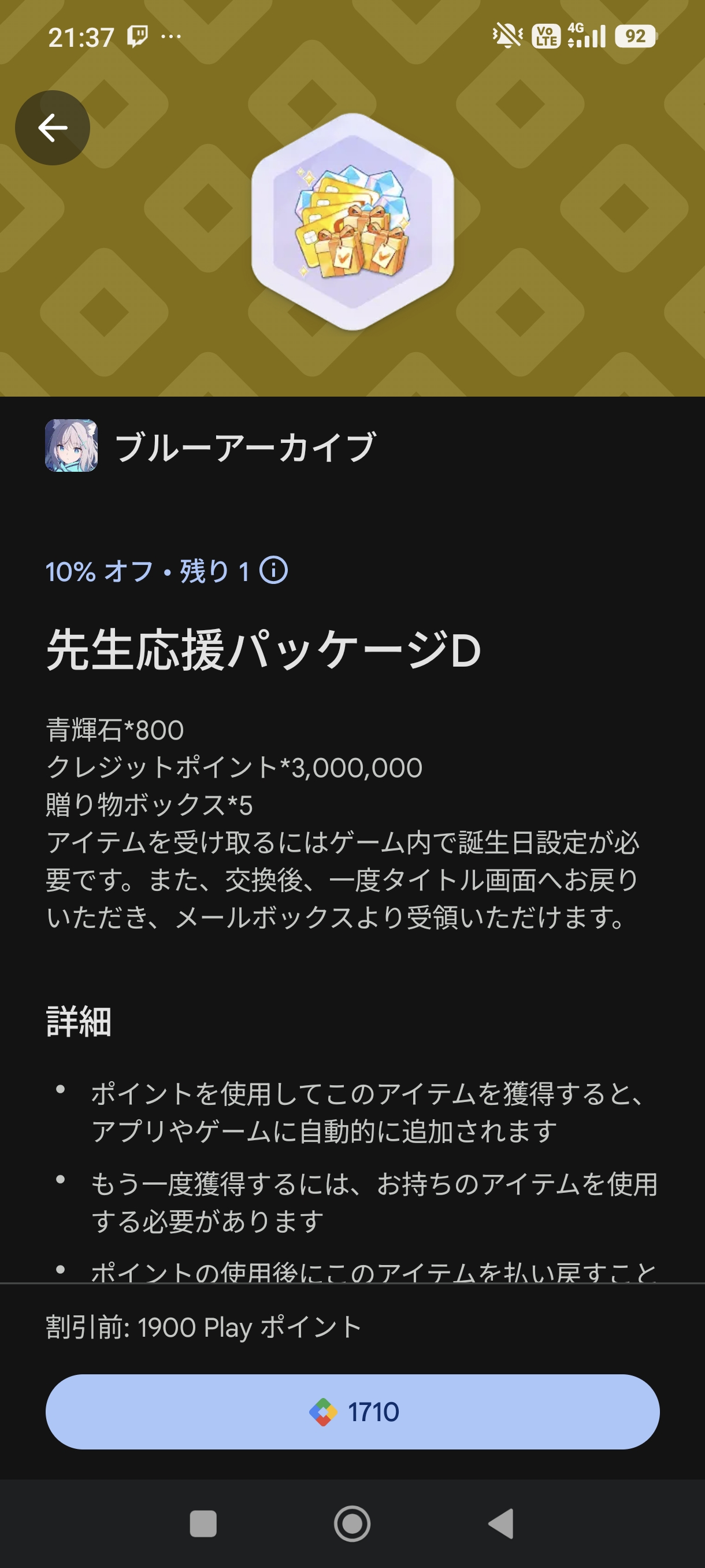Image resolution: width=705 pixels, height=1568 pixels.
Task: Open the ブルーアーカイブ app row
Action: click(x=210, y=446)
